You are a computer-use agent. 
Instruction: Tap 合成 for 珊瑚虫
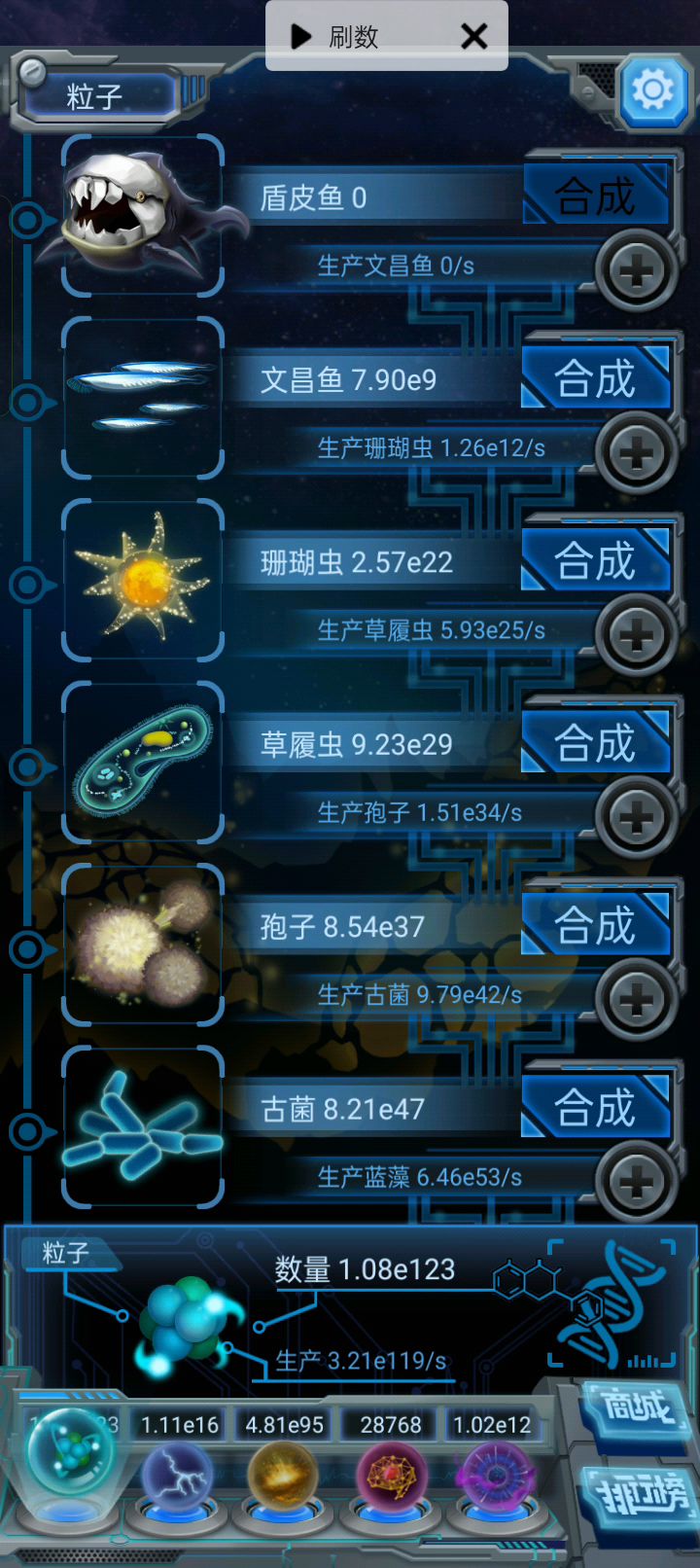coord(595,561)
